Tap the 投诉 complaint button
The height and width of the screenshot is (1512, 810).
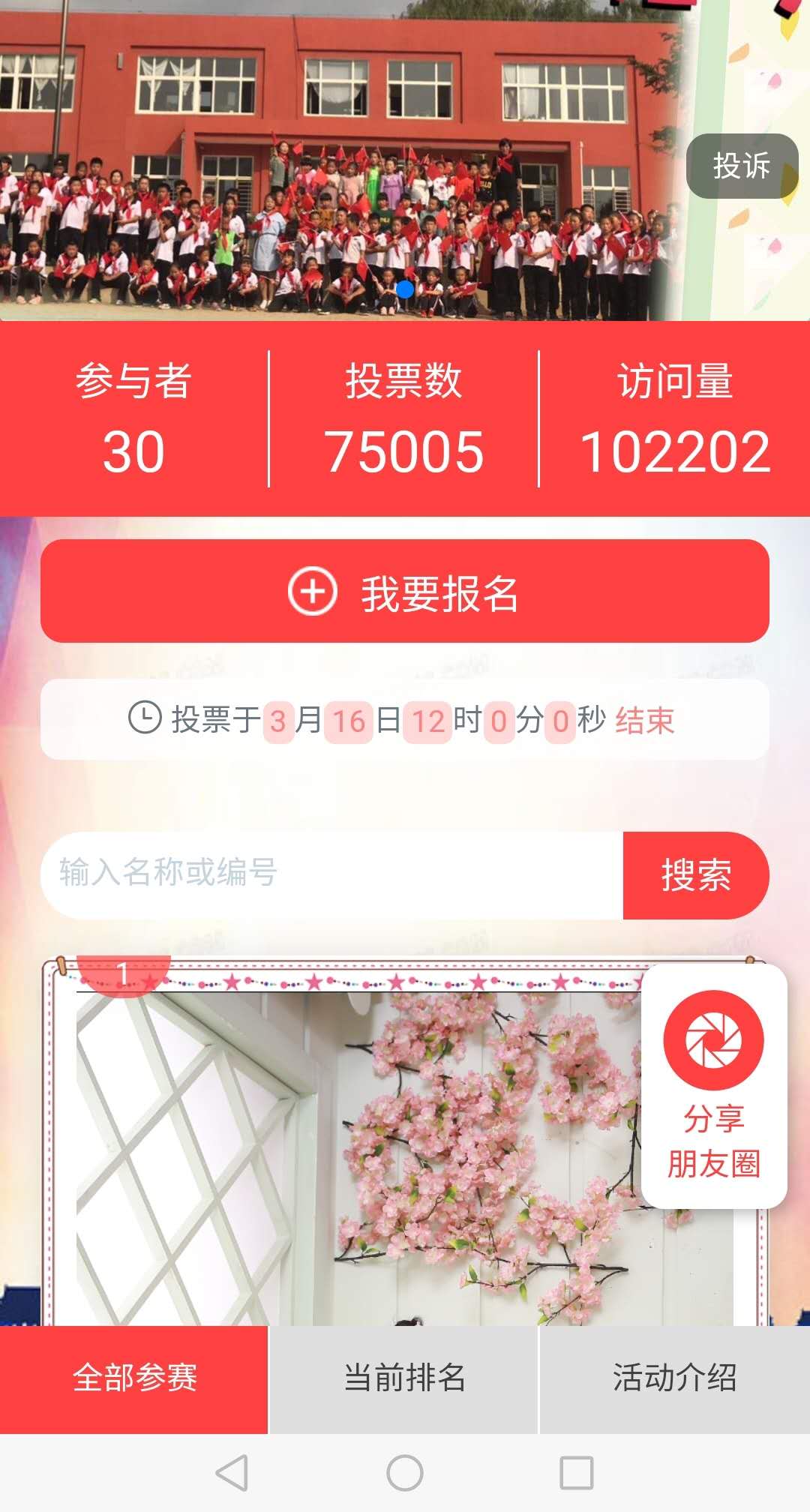pyautogui.click(x=742, y=166)
